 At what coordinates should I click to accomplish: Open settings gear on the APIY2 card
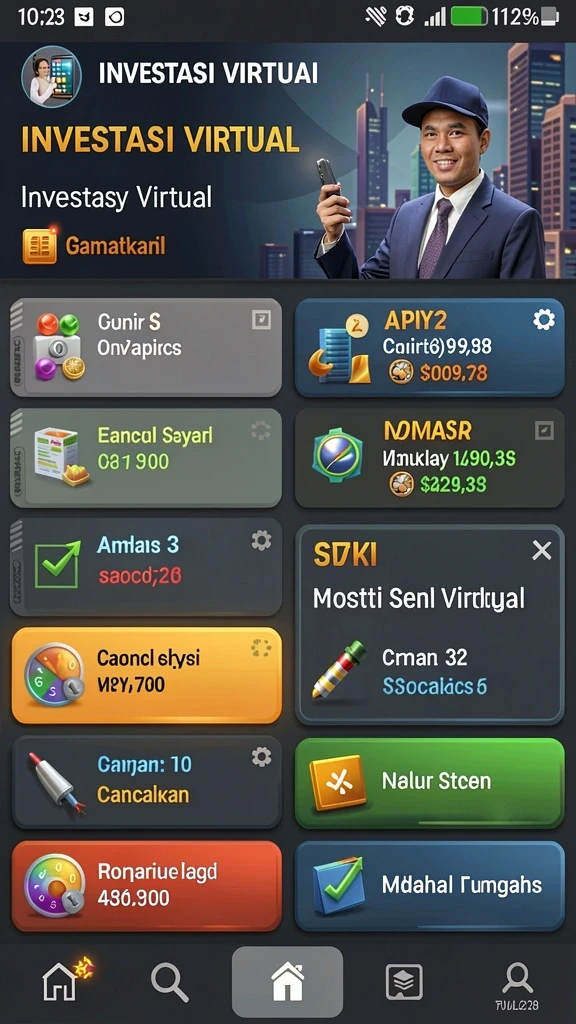(x=543, y=319)
